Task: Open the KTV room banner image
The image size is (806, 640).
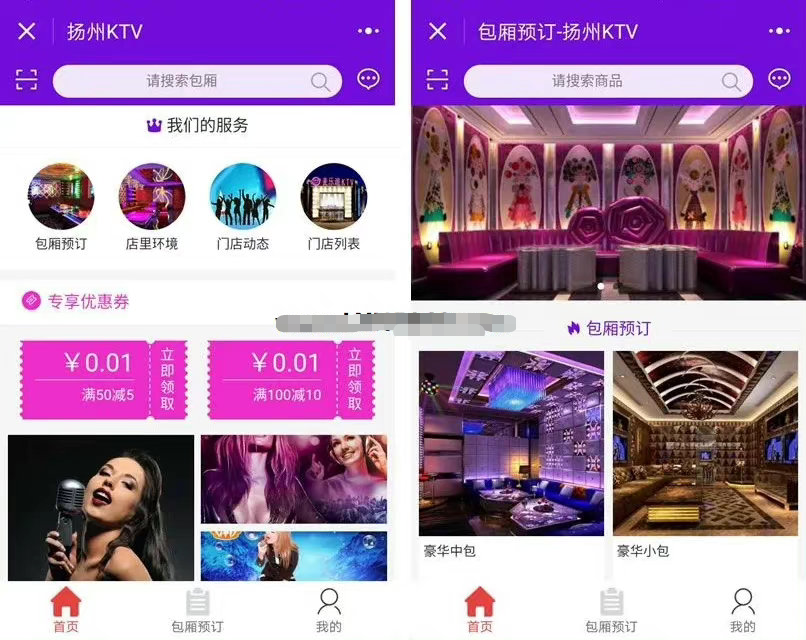Action: pyautogui.click(x=608, y=201)
